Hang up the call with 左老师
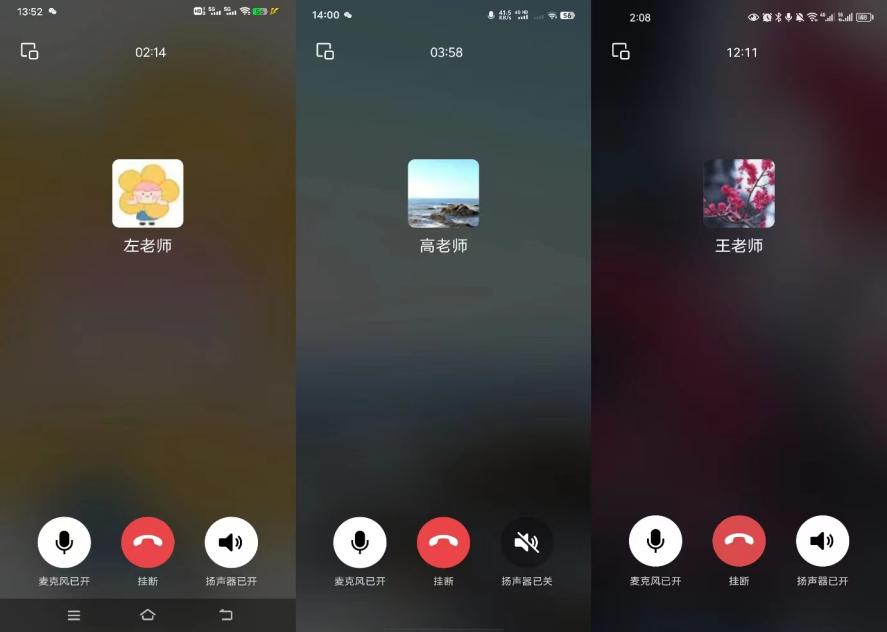Image resolution: width=887 pixels, height=632 pixels. [147, 542]
